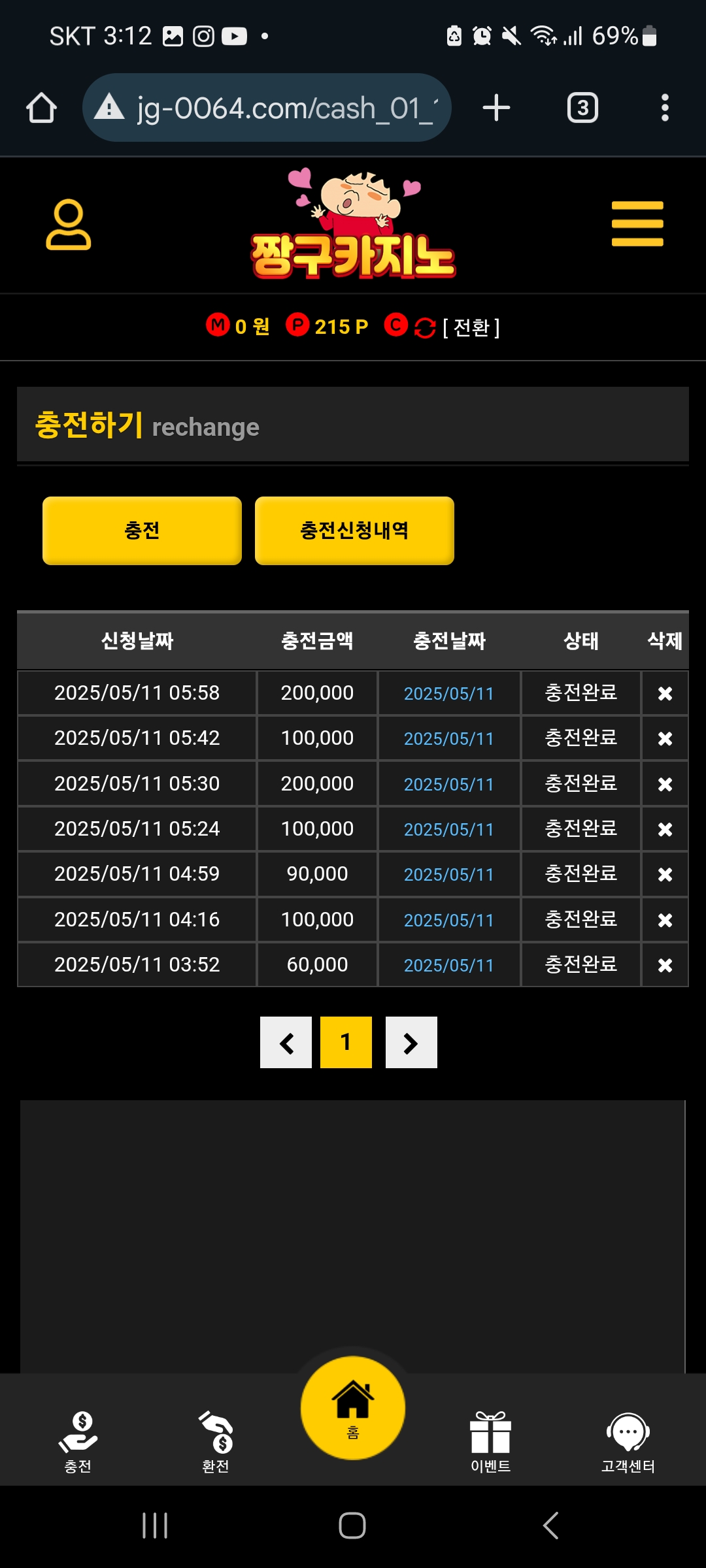The image size is (706, 1568).
Task: Open the user profile icon
Action: tap(68, 225)
